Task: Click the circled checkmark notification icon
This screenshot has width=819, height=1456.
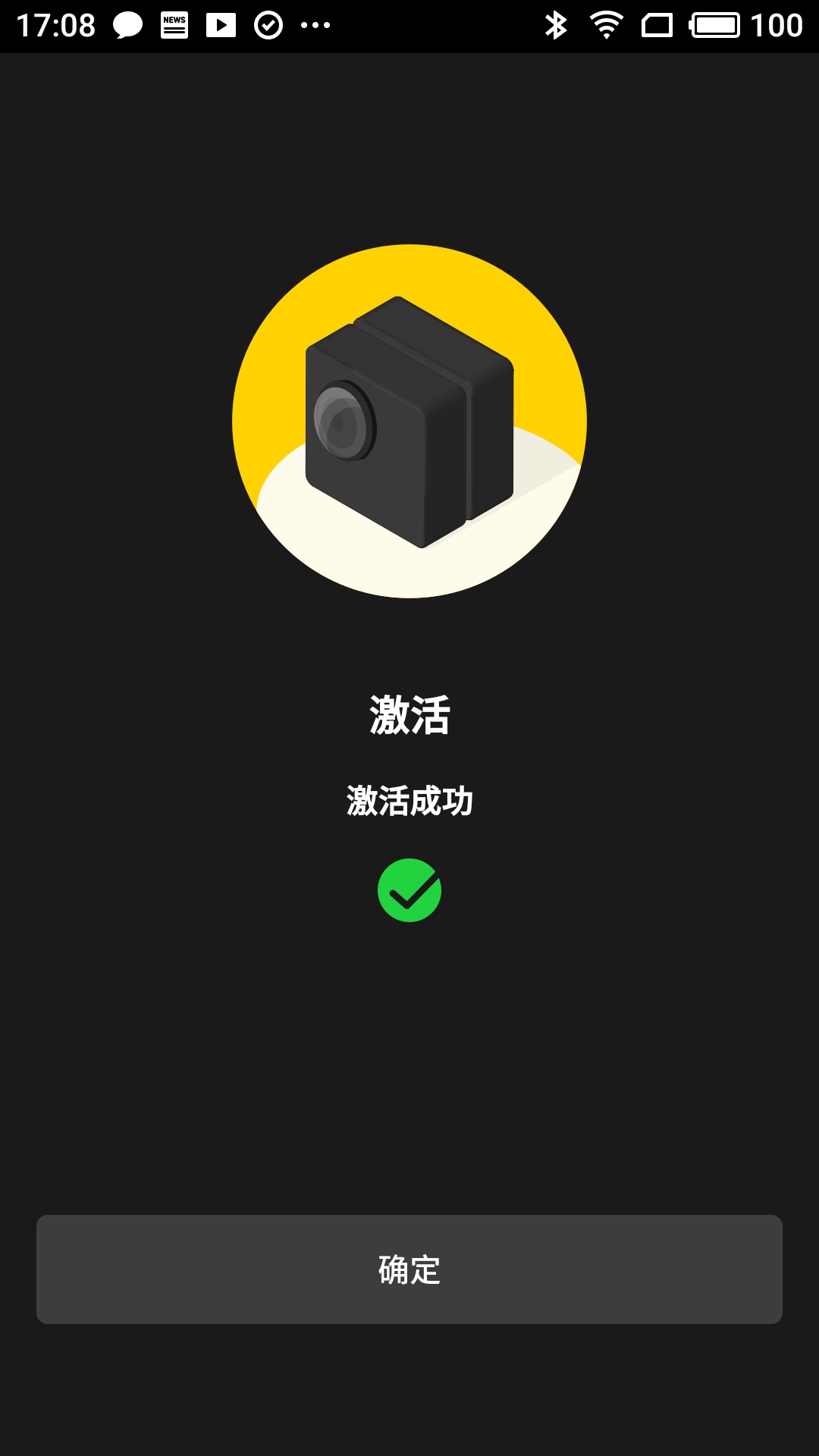Action: click(268, 23)
